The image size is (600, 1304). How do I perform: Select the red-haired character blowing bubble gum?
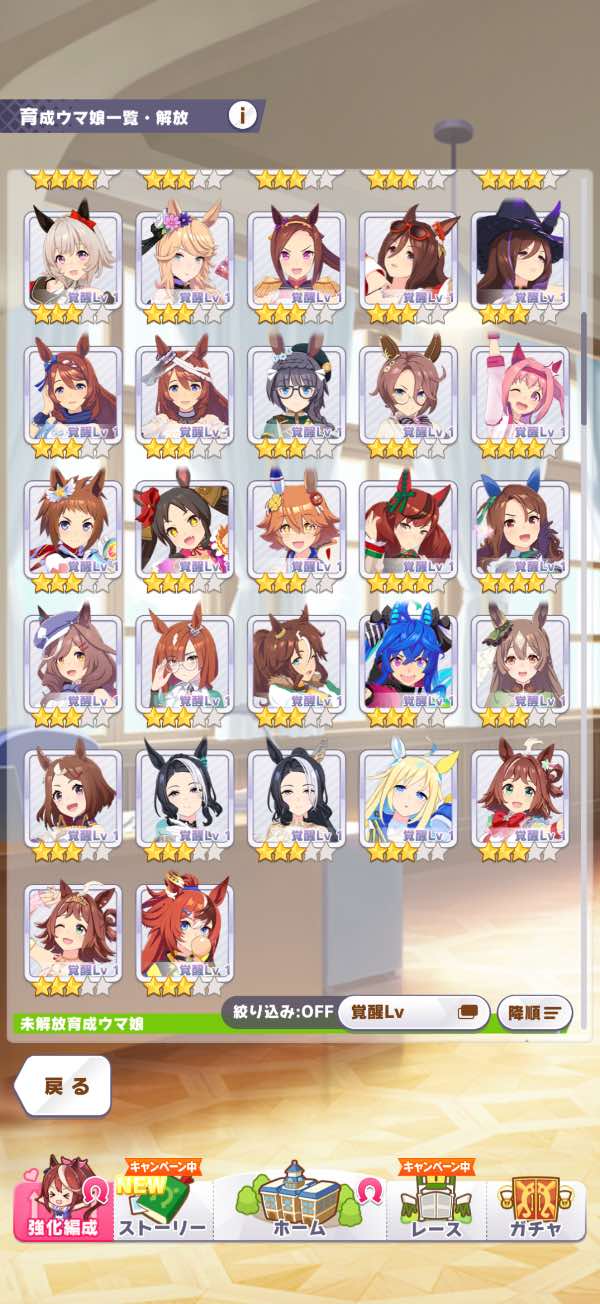[x=185, y=931]
